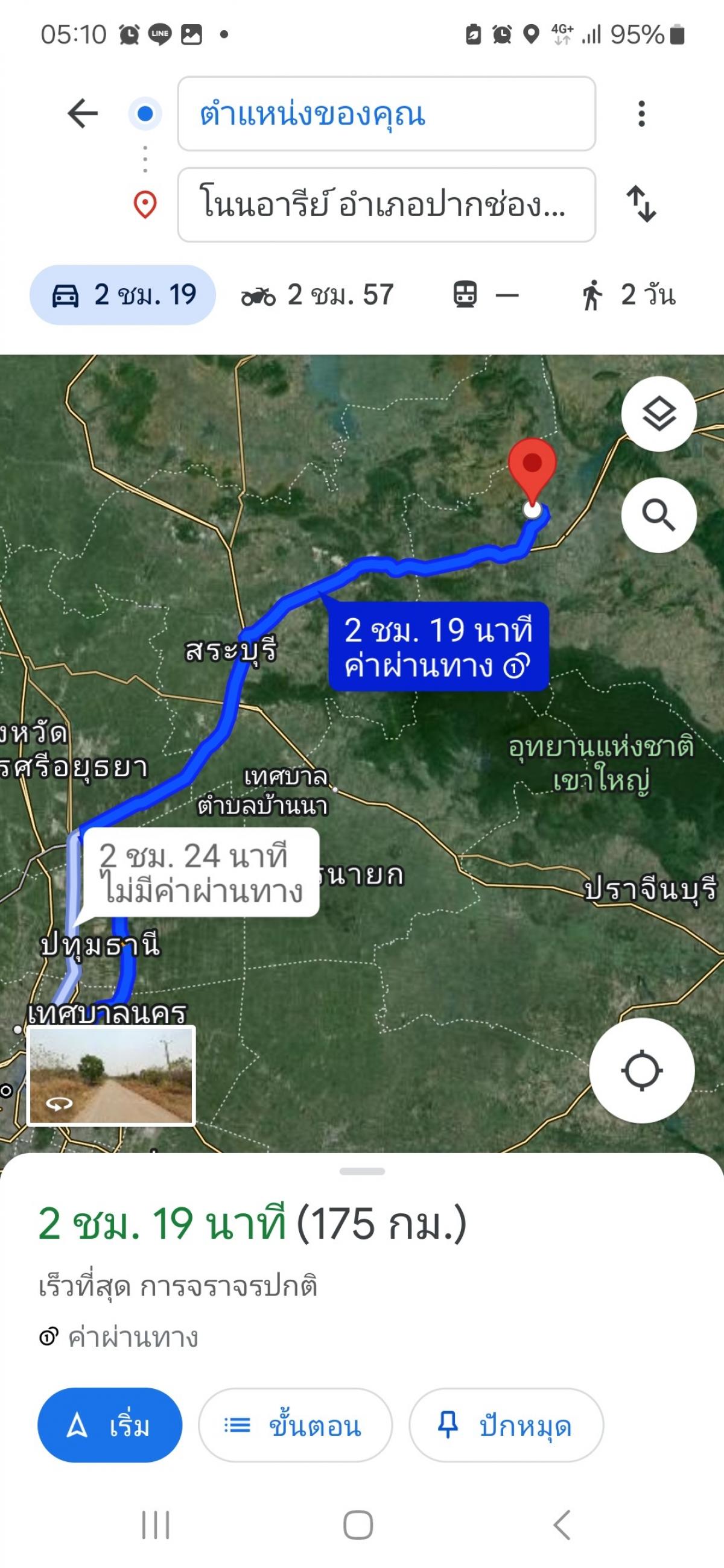Open the map layers button
The image size is (724, 1568).
pos(659,414)
